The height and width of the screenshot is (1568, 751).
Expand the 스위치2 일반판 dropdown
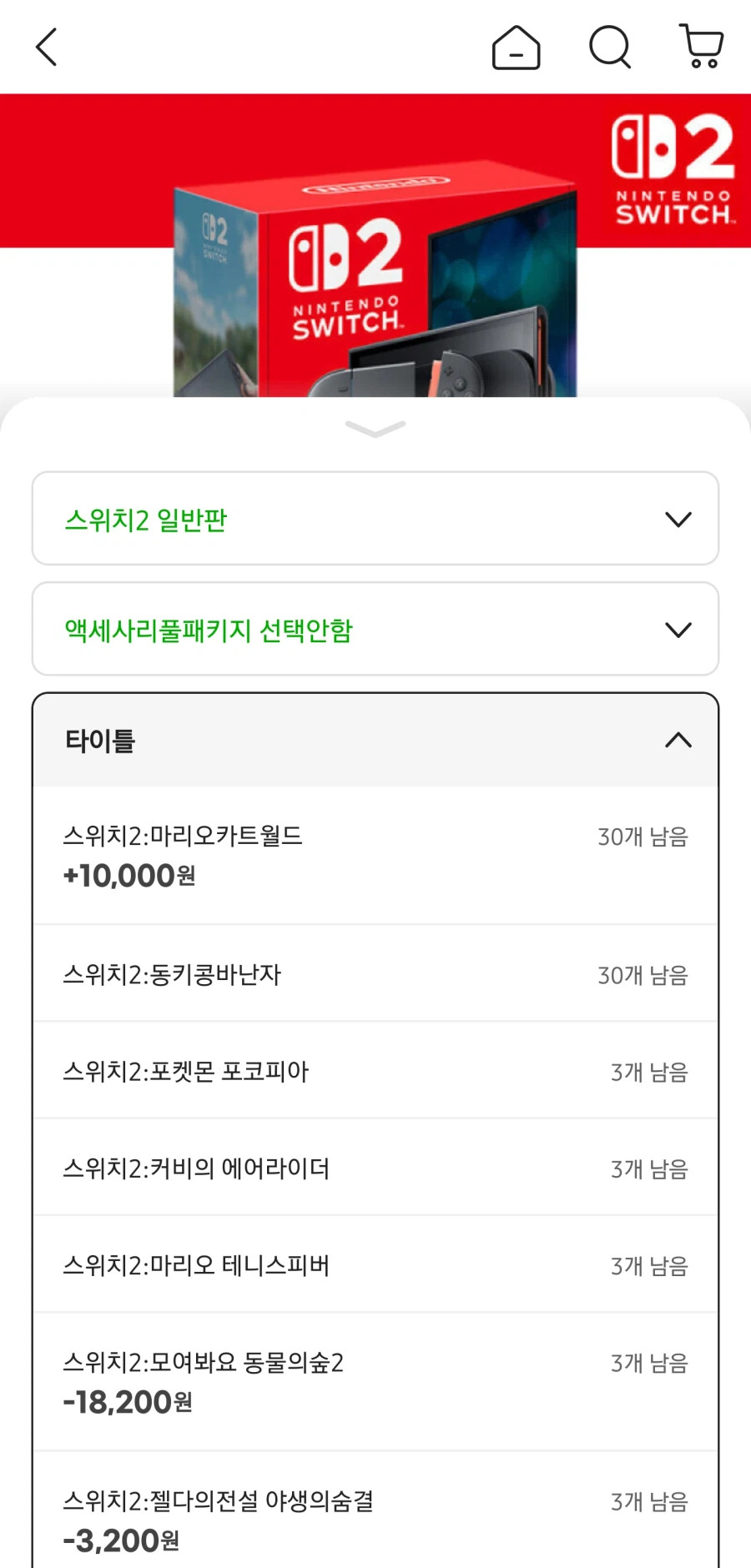coord(374,519)
